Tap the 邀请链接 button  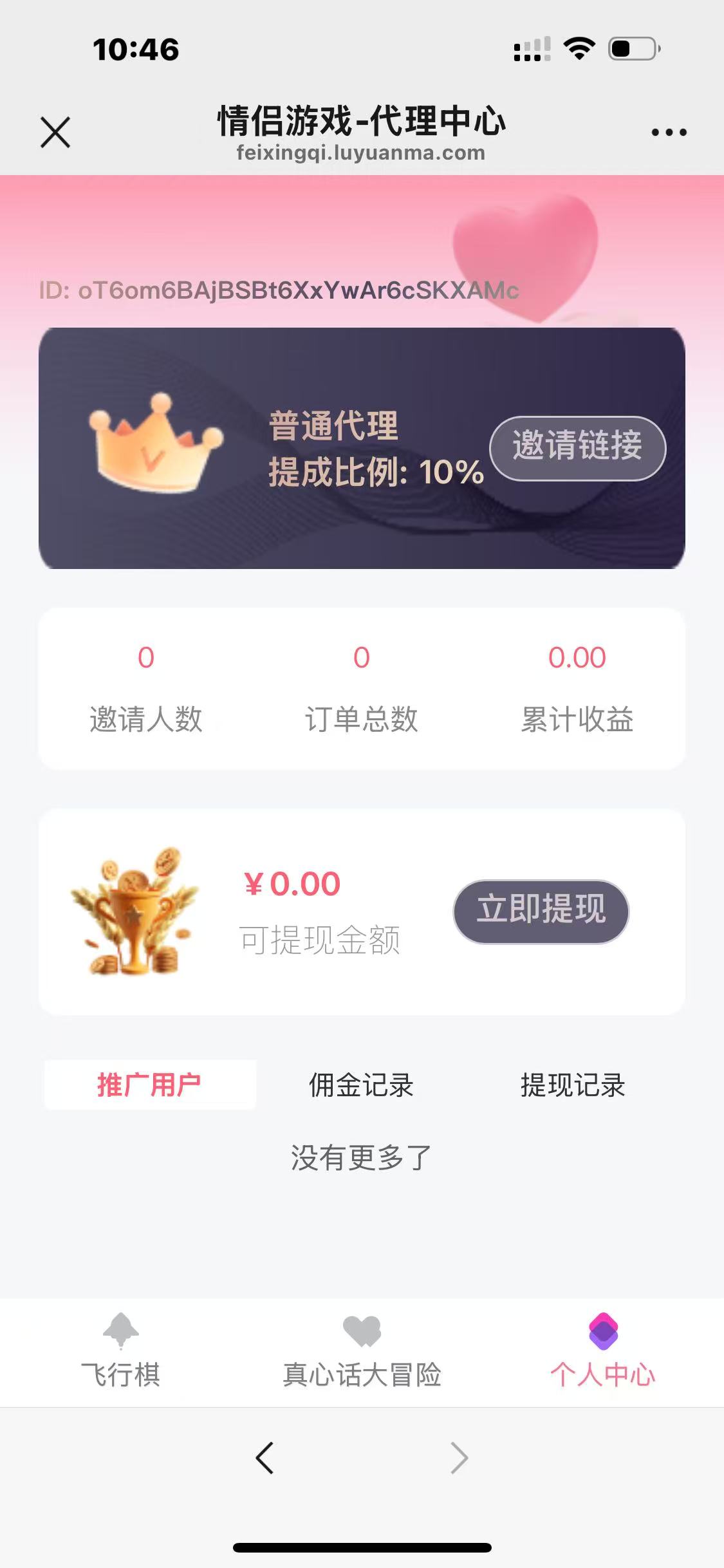(x=577, y=448)
